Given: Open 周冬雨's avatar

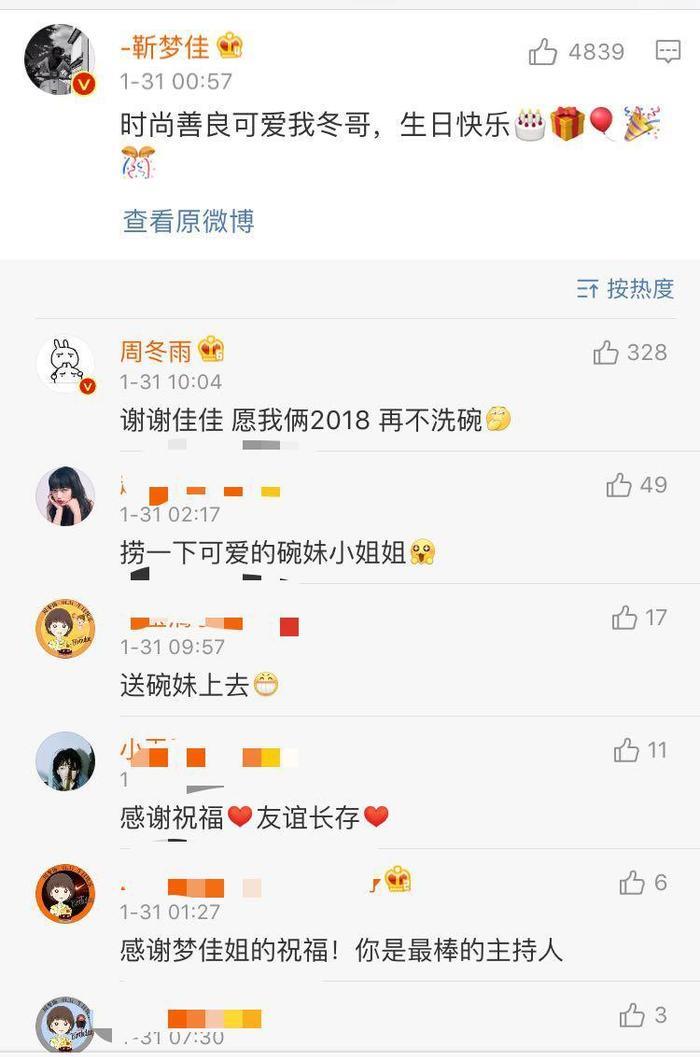Looking at the screenshot, I should tap(65, 365).
